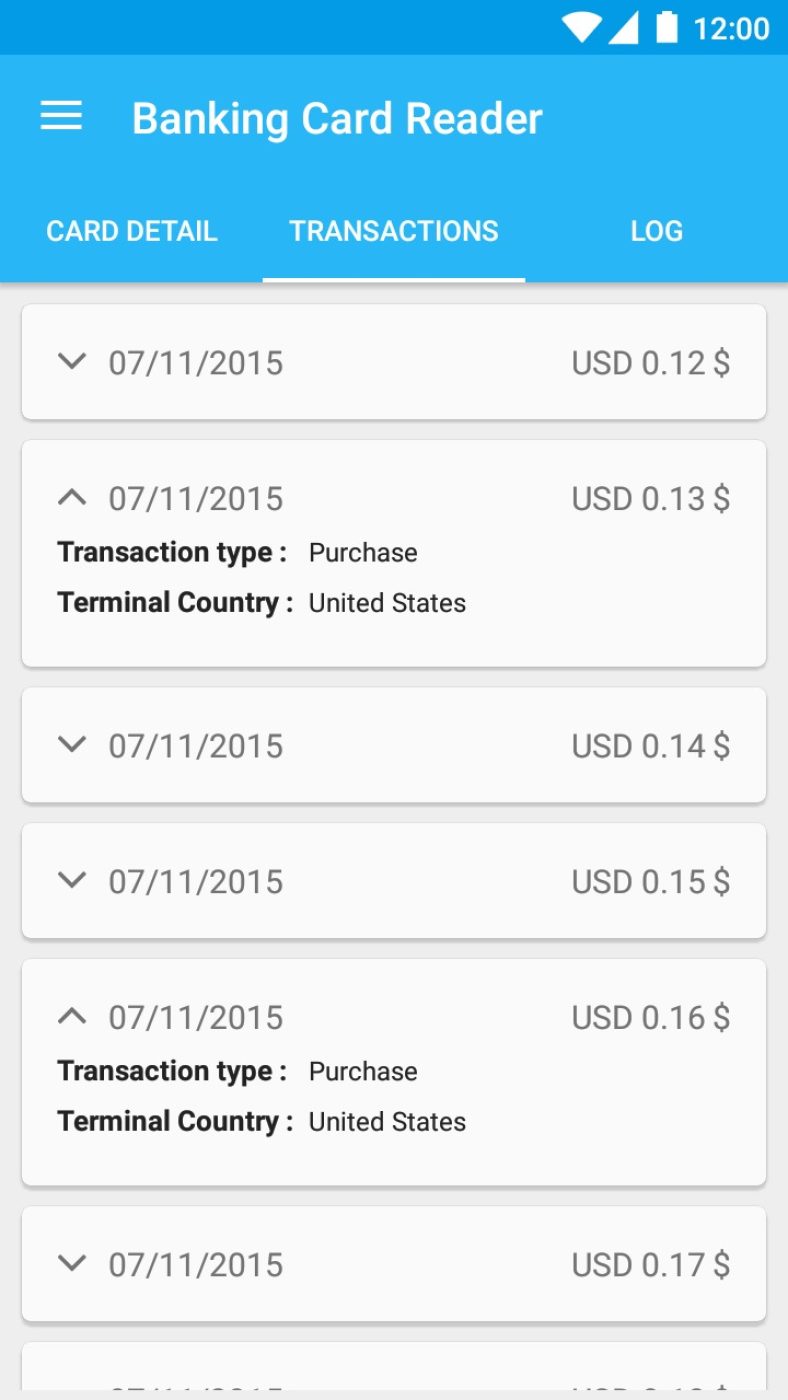The image size is (788, 1400).
Task: Open the LOG tab
Action: (x=656, y=231)
